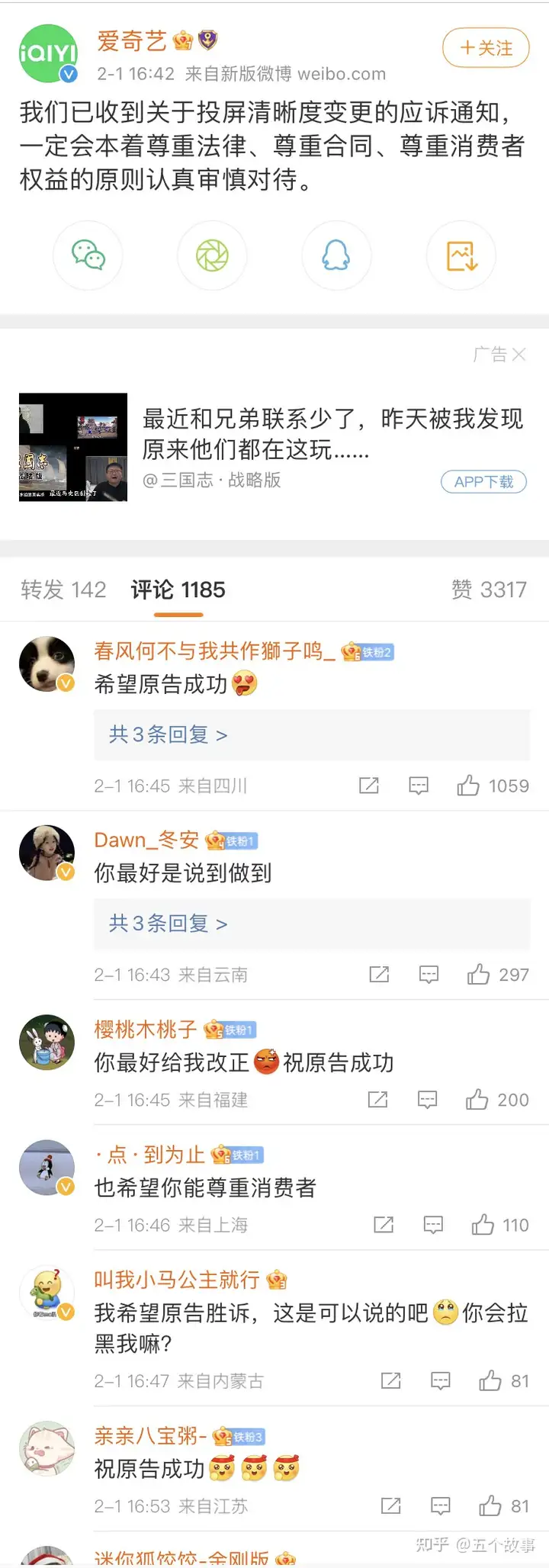Tap APP下载 on the 三国志 ad
This screenshot has width=549, height=1568.
(x=483, y=482)
